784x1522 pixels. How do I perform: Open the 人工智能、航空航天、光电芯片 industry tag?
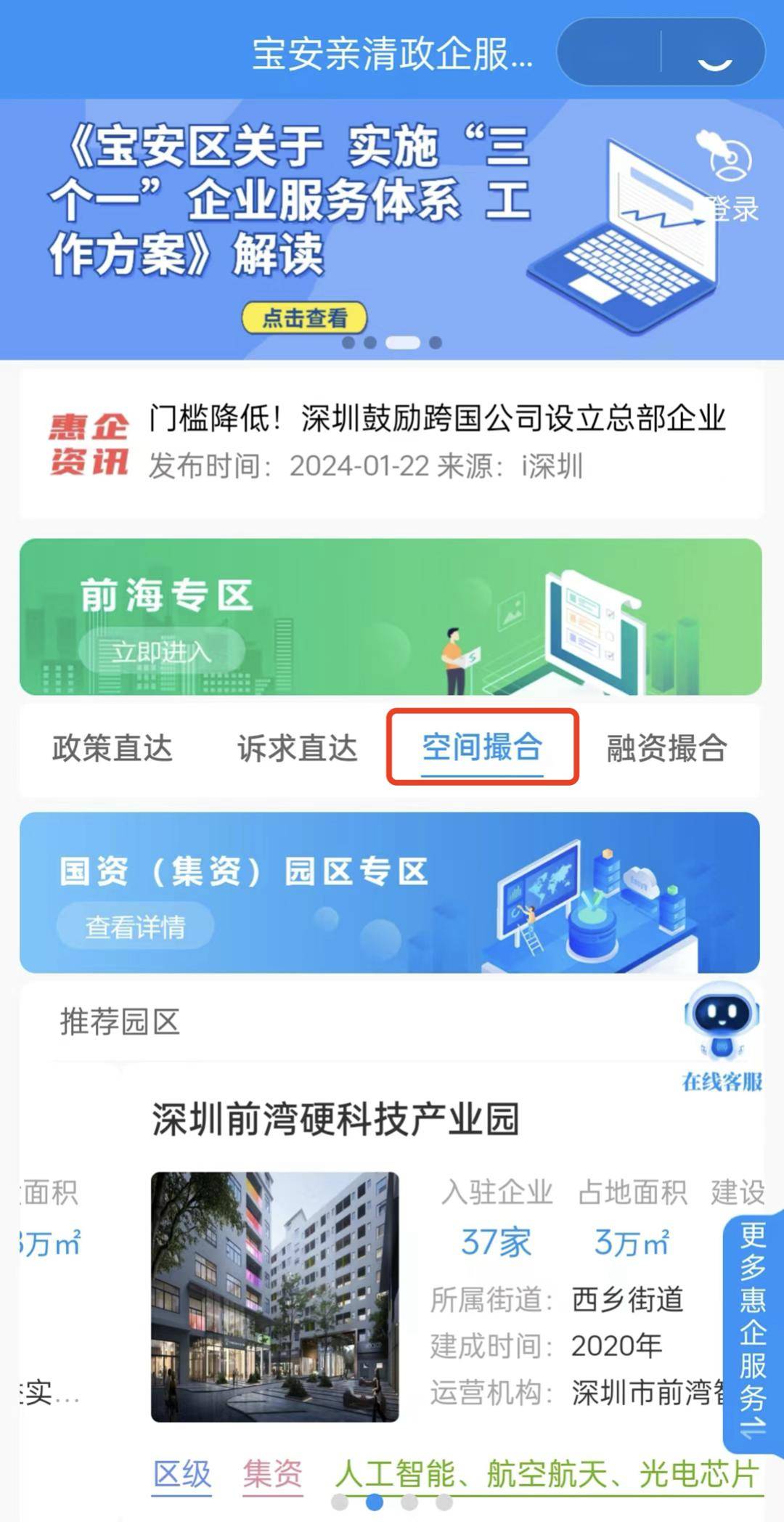[548, 1474]
